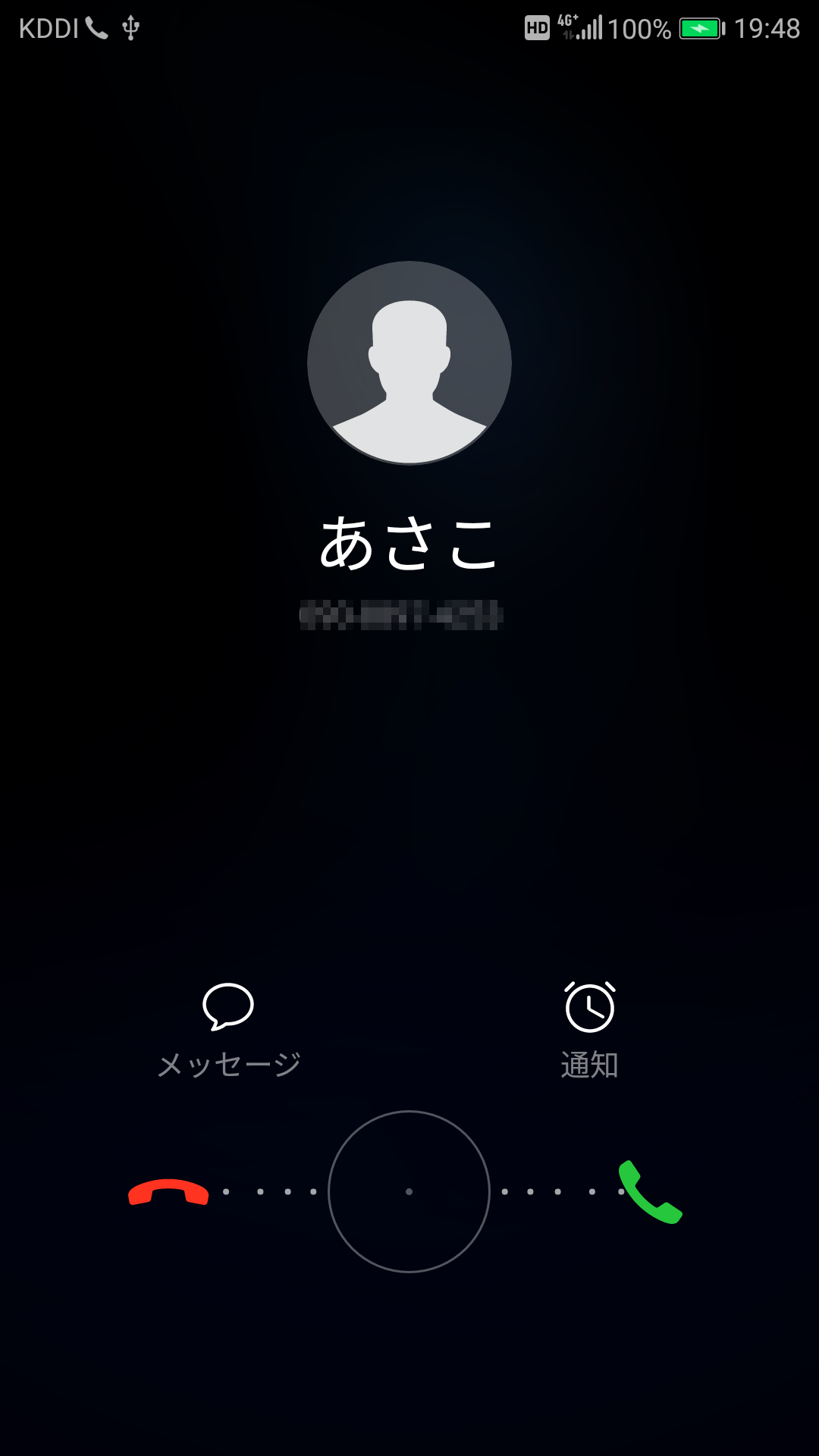Answer the call with the green phone icon

[x=650, y=1192]
